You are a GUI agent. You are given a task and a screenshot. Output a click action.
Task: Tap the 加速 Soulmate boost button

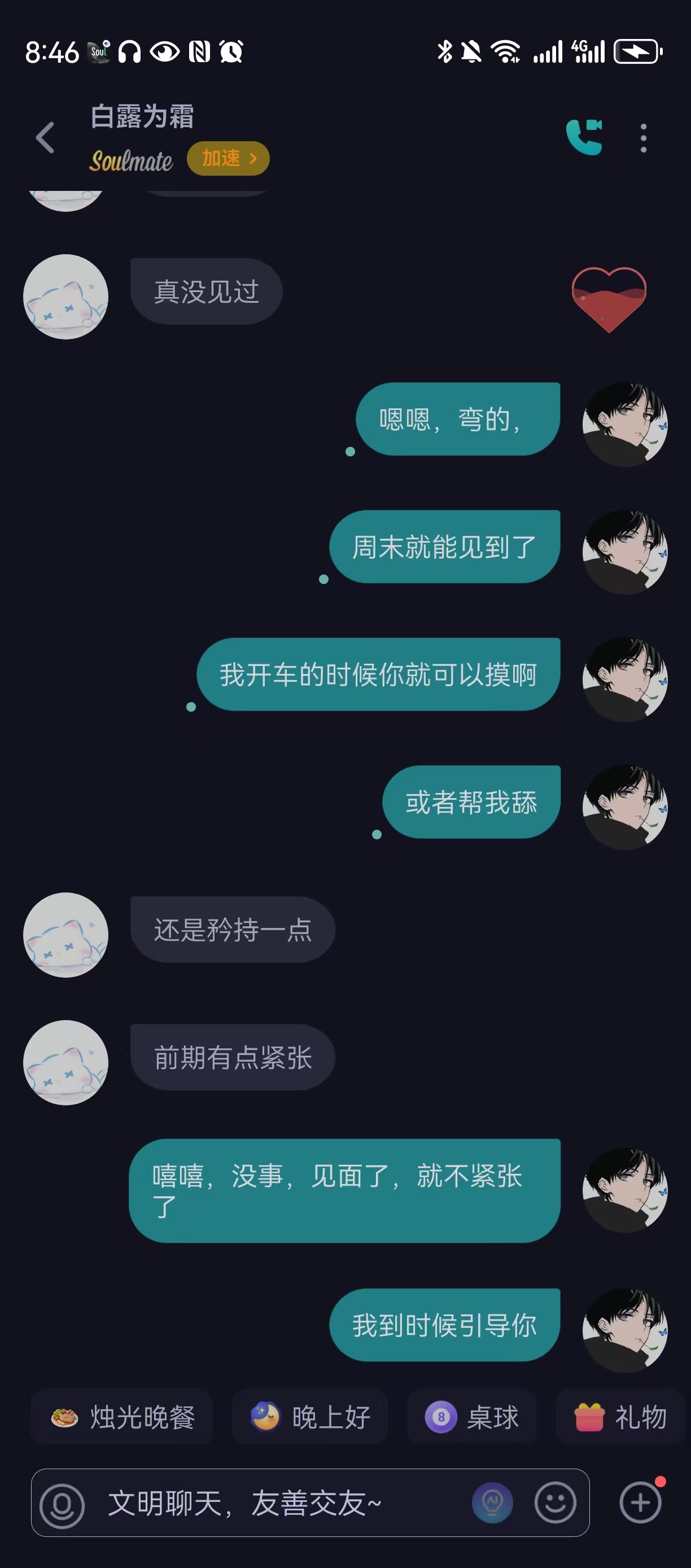click(x=228, y=159)
